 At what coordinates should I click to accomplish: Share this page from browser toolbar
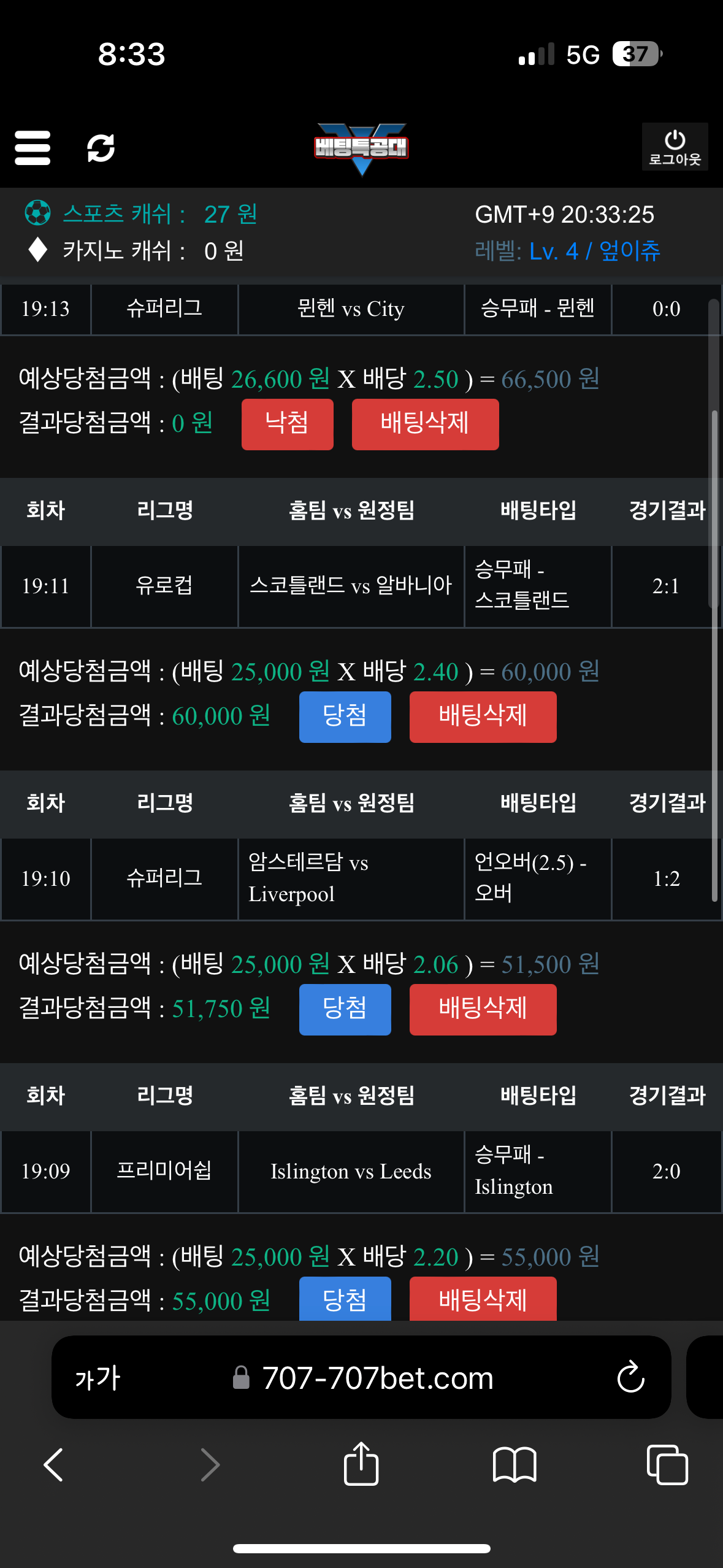click(361, 1464)
